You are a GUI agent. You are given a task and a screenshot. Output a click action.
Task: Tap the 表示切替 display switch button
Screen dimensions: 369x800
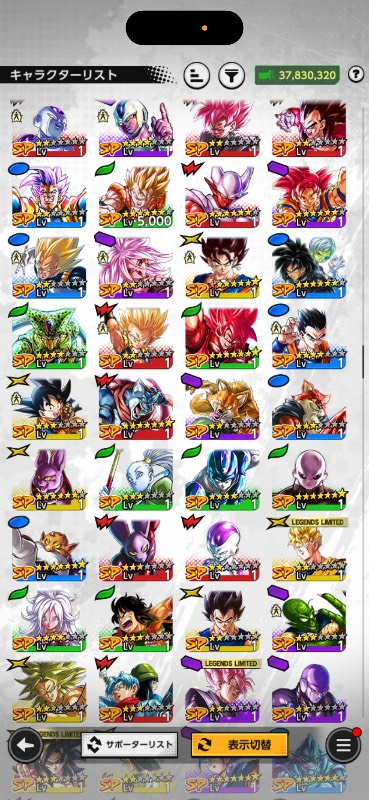[239, 744]
